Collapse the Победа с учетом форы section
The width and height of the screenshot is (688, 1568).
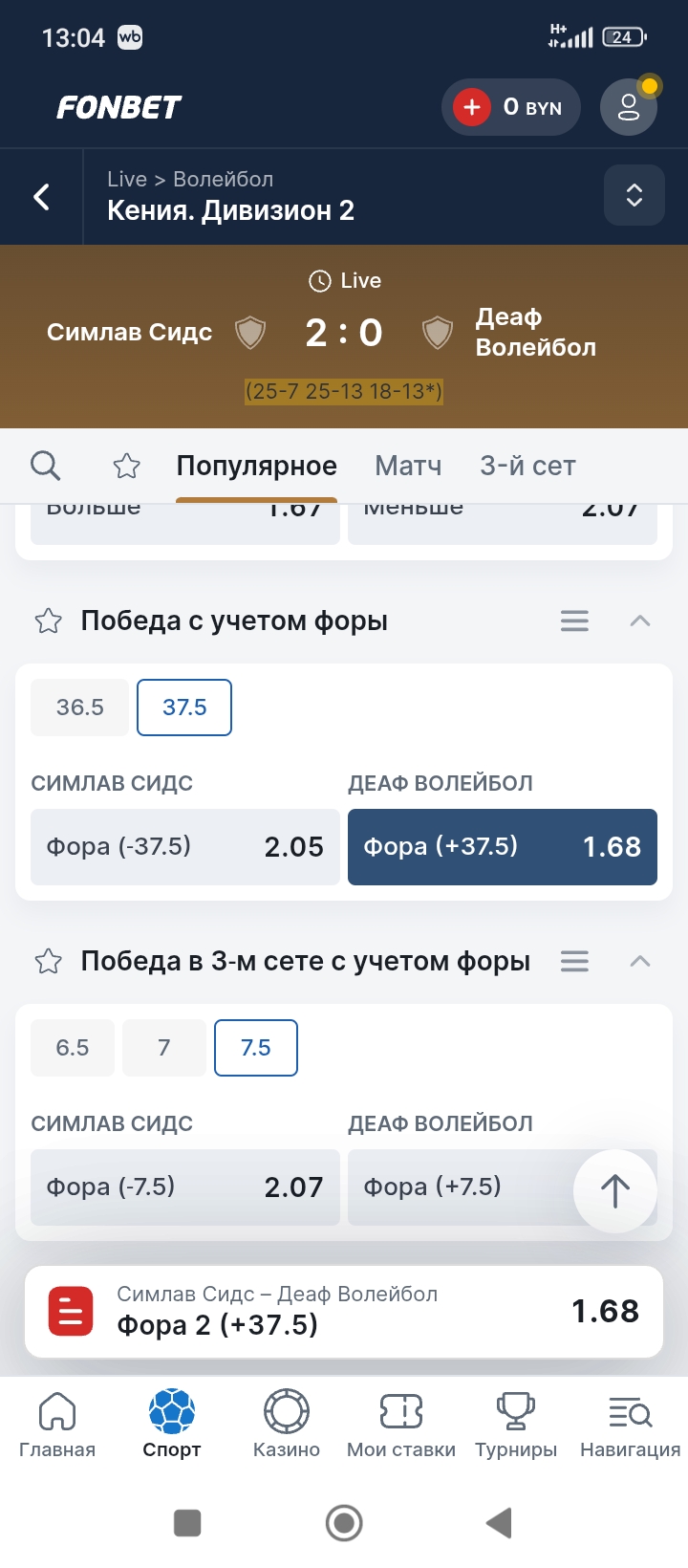click(x=640, y=620)
